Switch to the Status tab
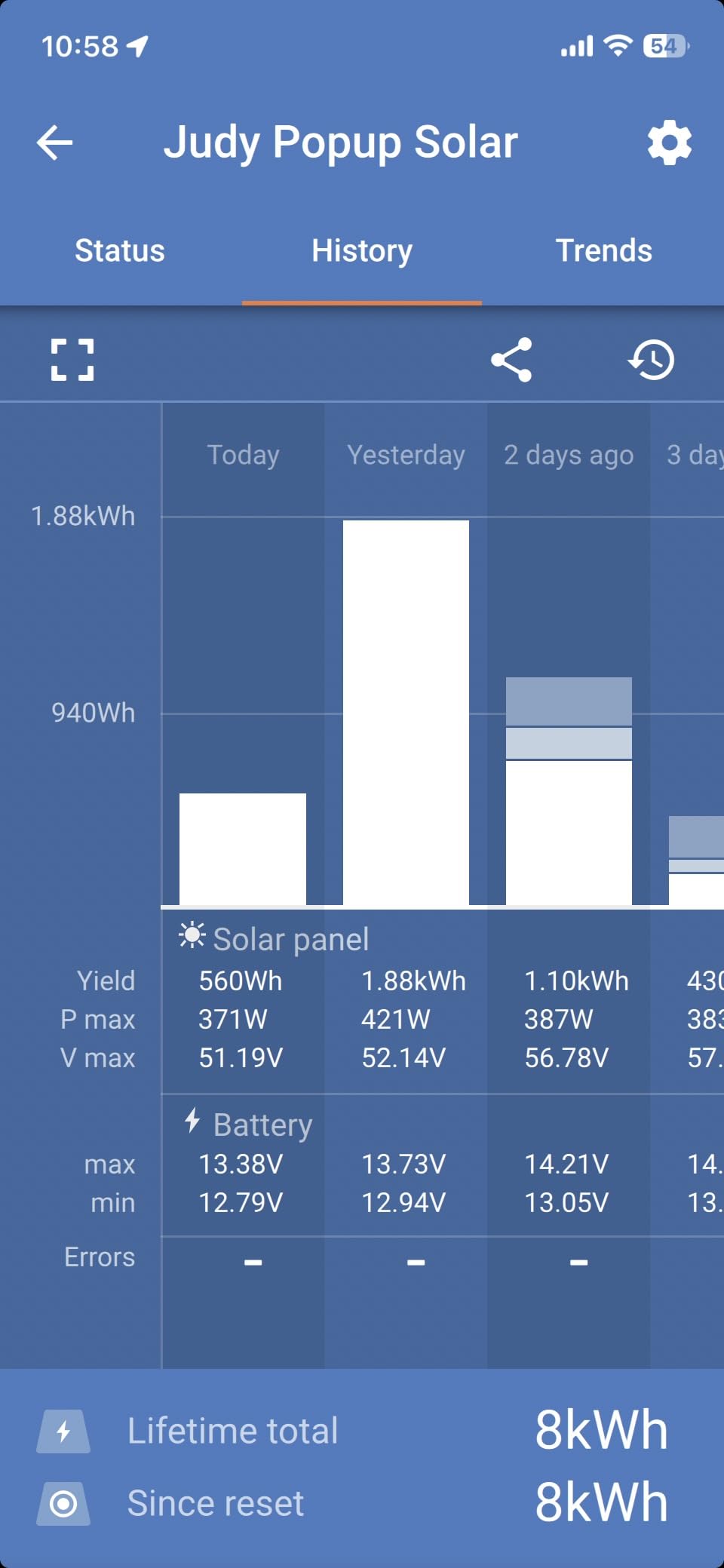Image resolution: width=724 pixels, height=1568 pixels. pos(120,250)
